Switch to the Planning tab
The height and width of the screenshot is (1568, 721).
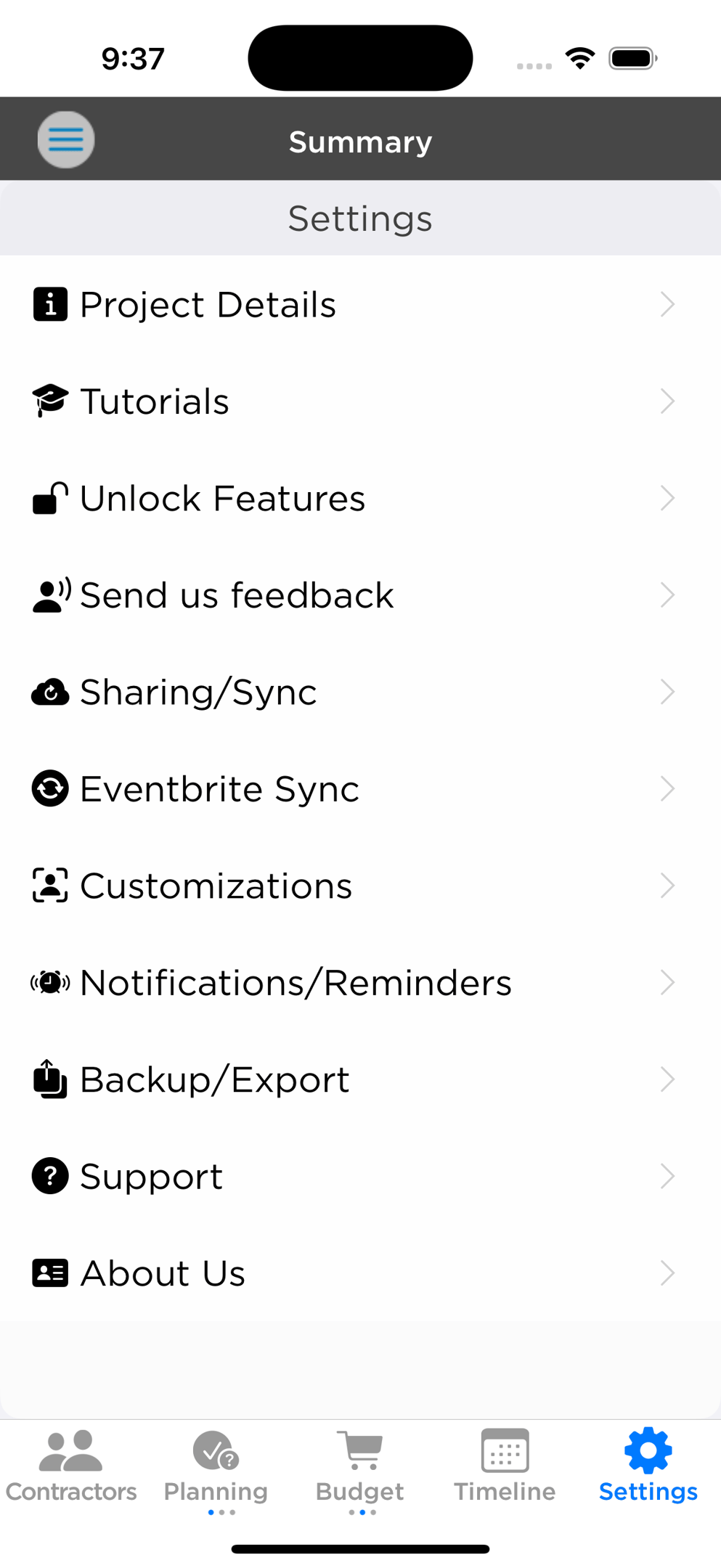[x=216, y=1466]
